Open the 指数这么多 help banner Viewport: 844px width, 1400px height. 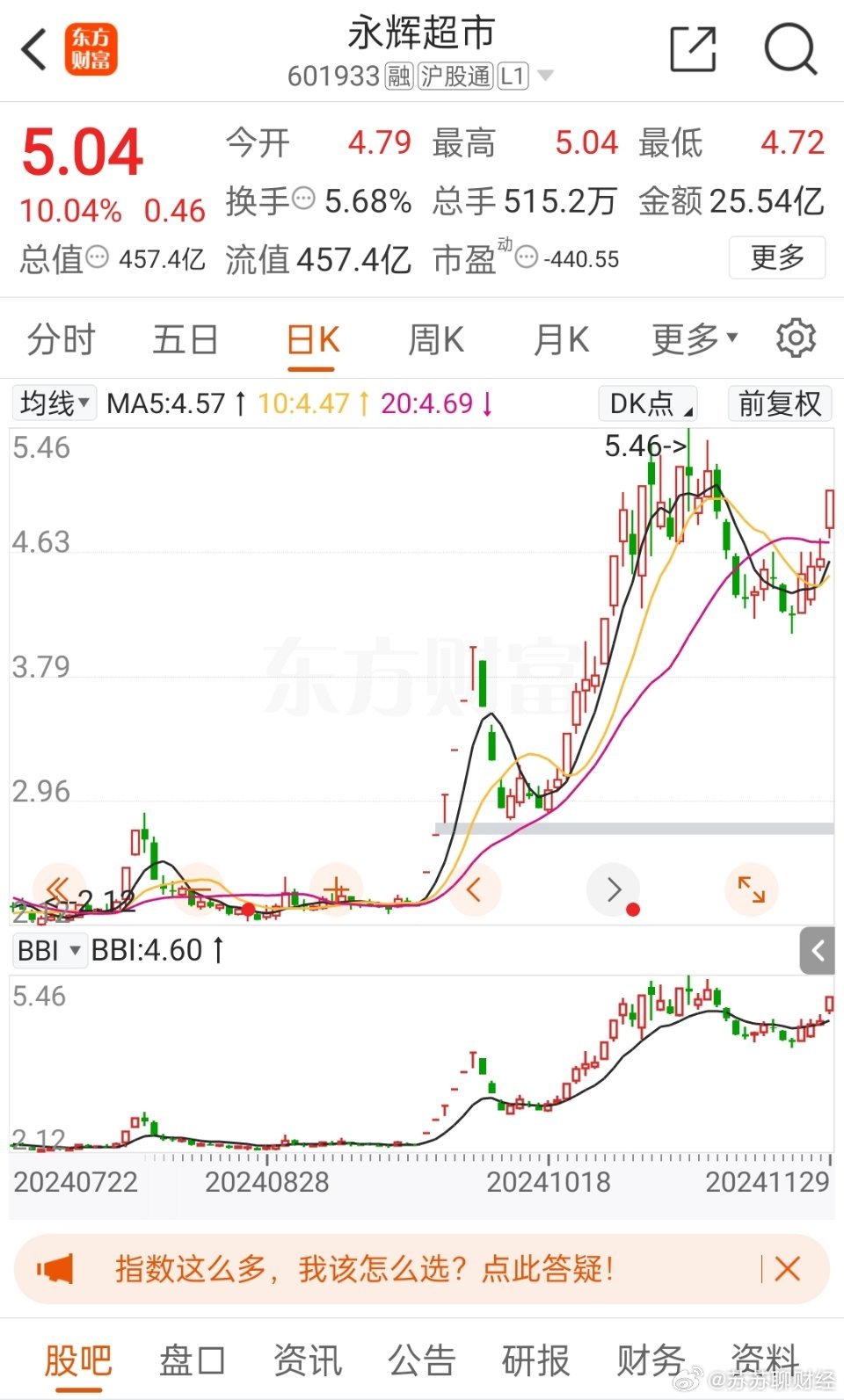point(363,1268)
